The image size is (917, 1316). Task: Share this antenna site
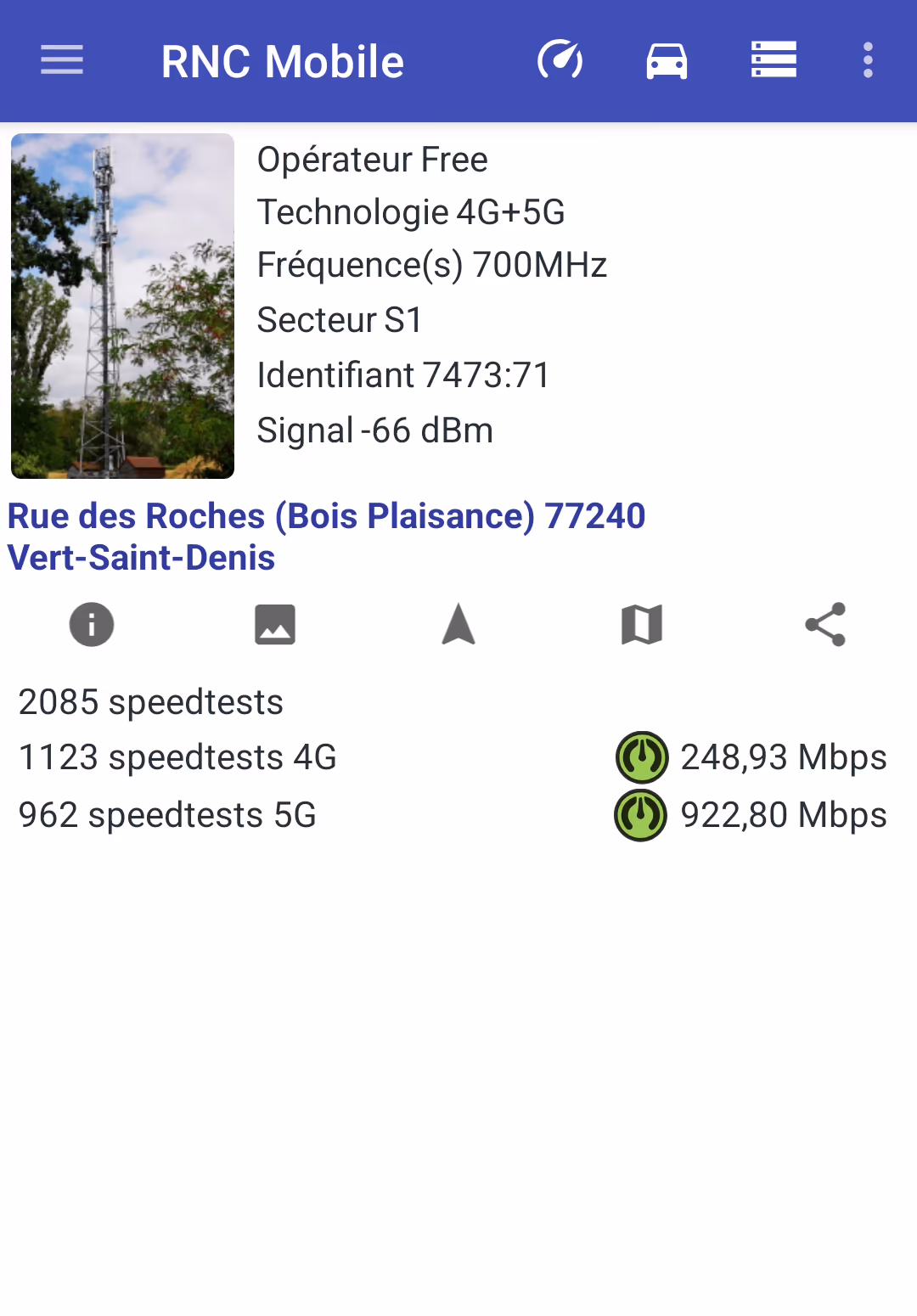[x=825, y=625]
